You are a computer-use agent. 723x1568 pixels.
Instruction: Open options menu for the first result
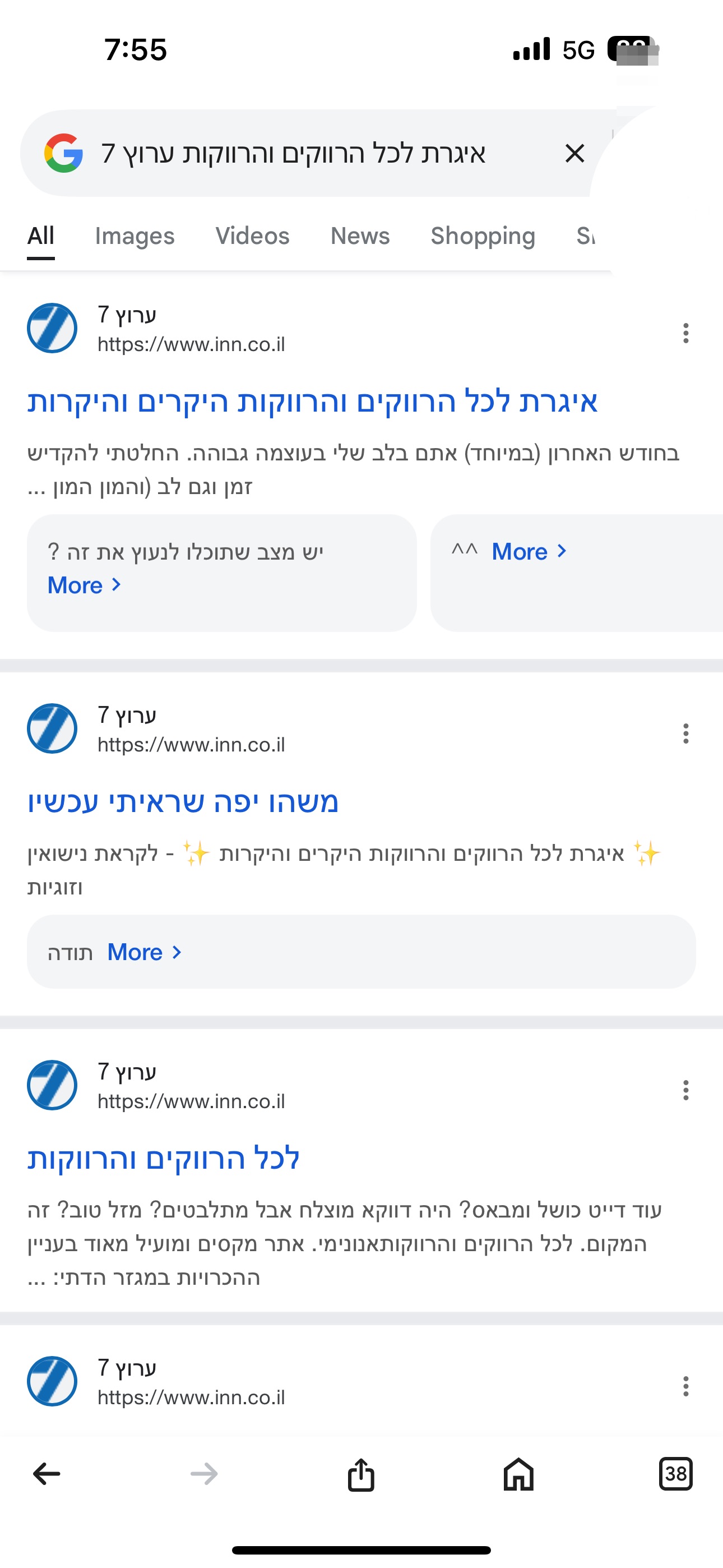(x=686, y=333)
